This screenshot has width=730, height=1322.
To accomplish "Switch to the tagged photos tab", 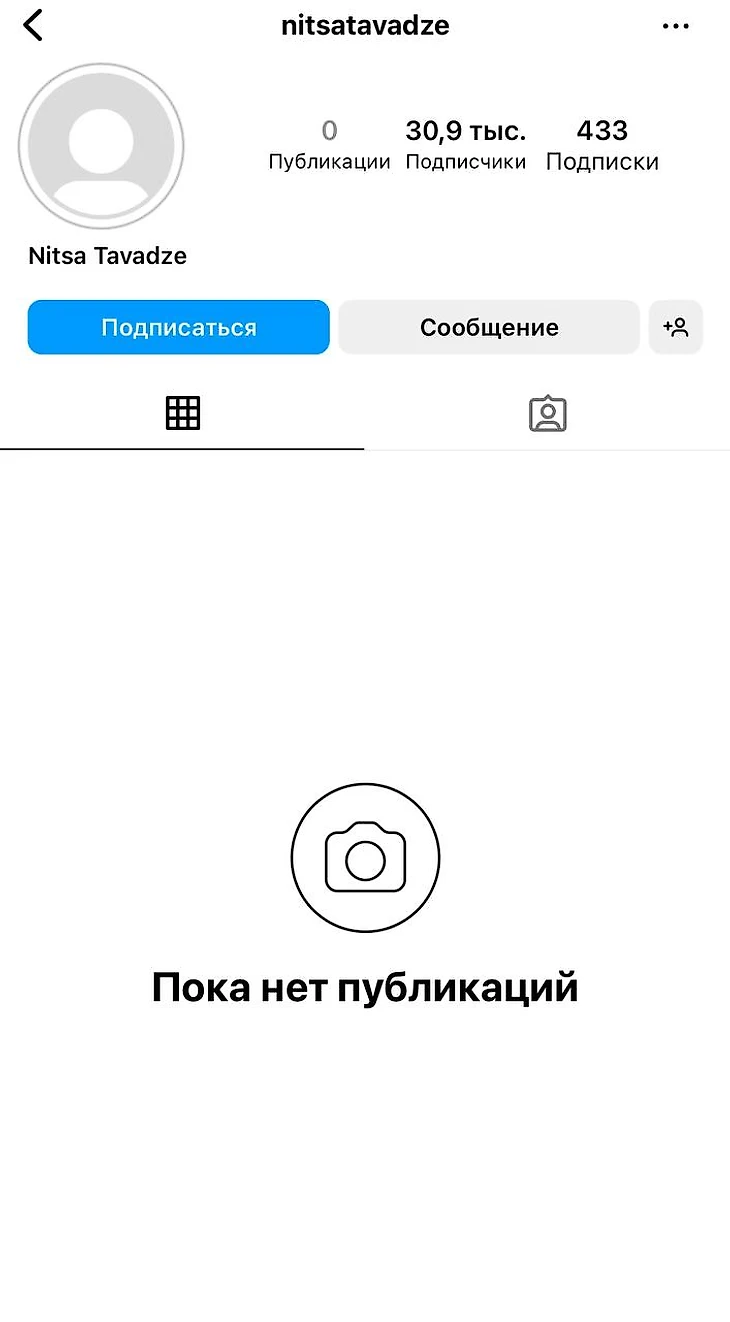I will point(547,414).
